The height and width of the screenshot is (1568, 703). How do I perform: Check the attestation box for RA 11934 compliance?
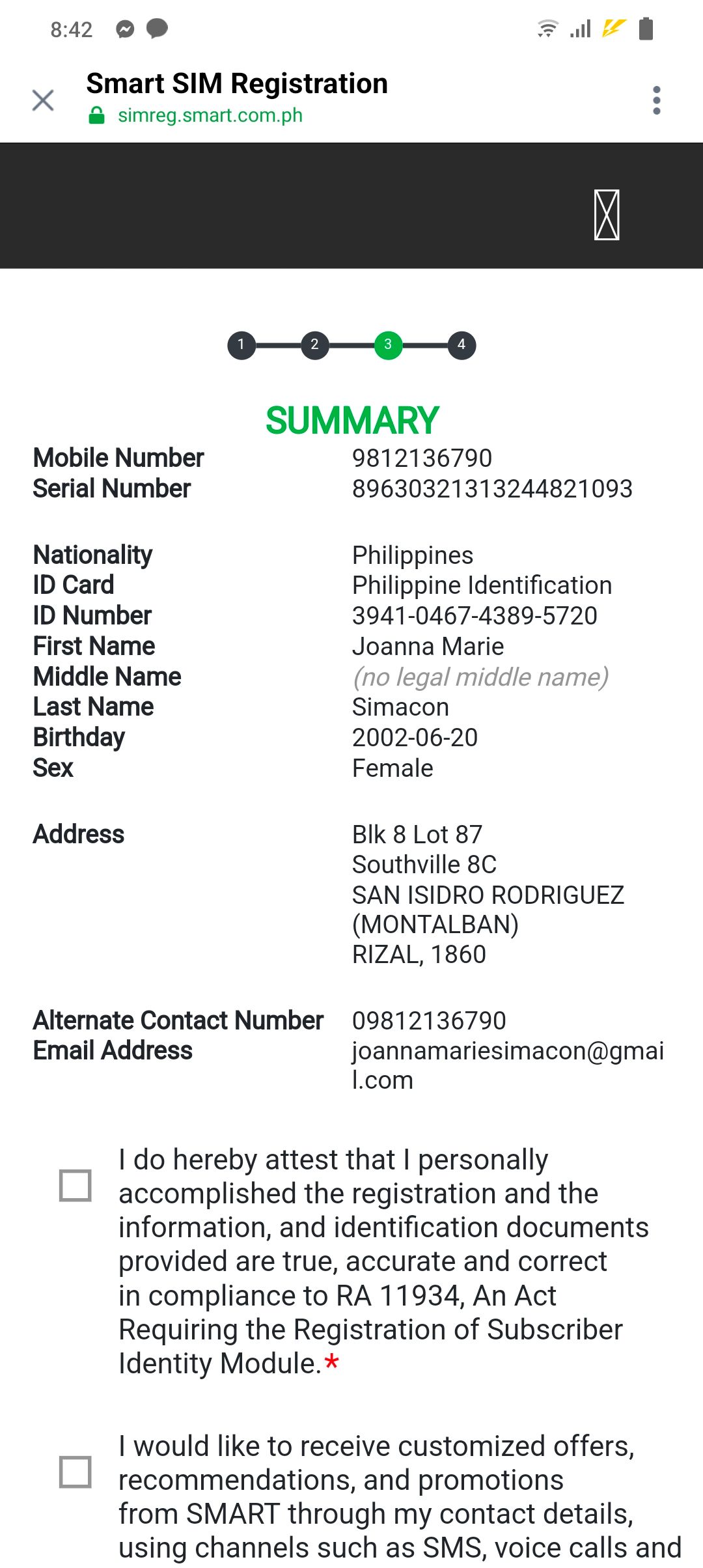pos(76,1185)
